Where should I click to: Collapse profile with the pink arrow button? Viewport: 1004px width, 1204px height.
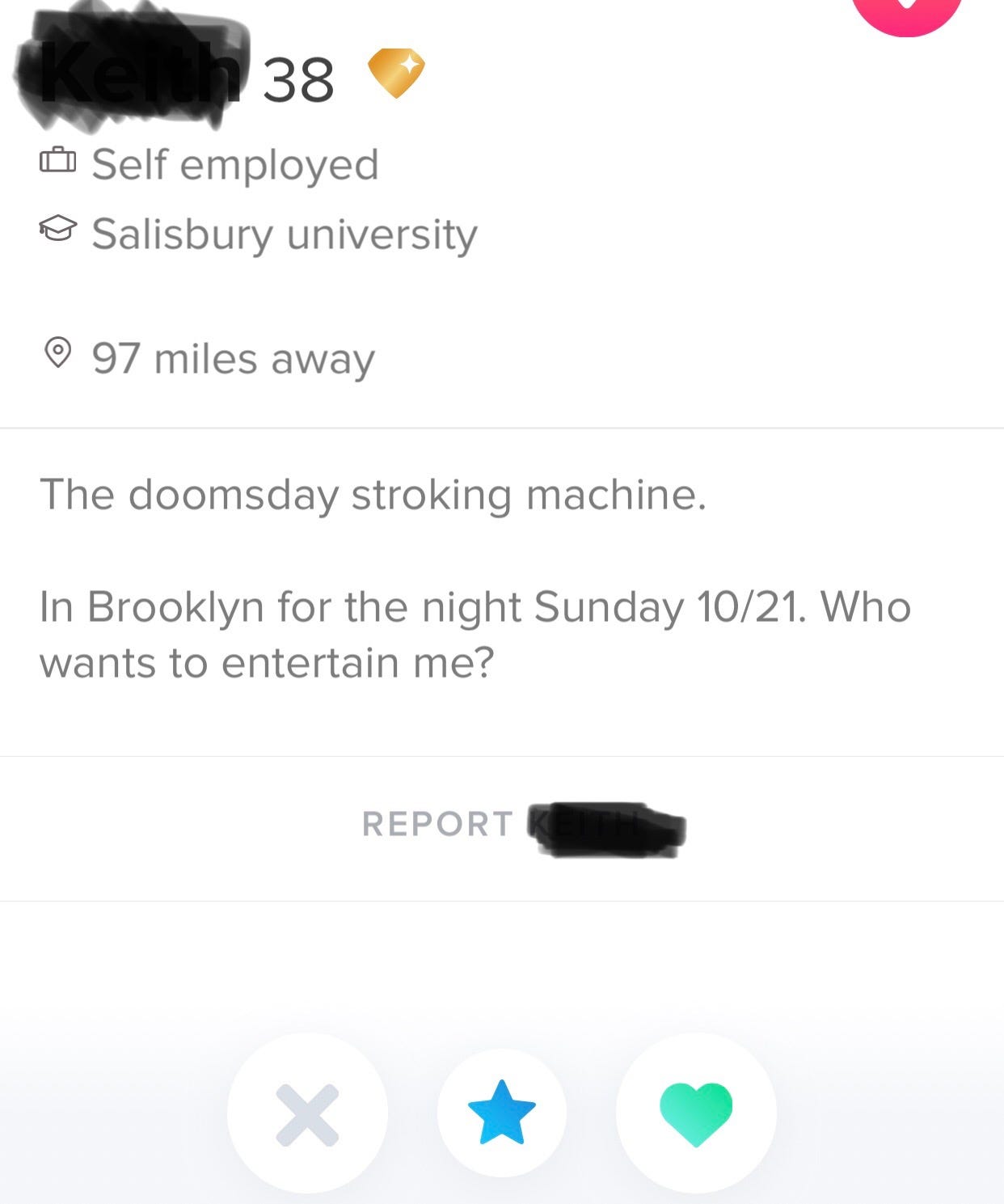pos(907,8)
